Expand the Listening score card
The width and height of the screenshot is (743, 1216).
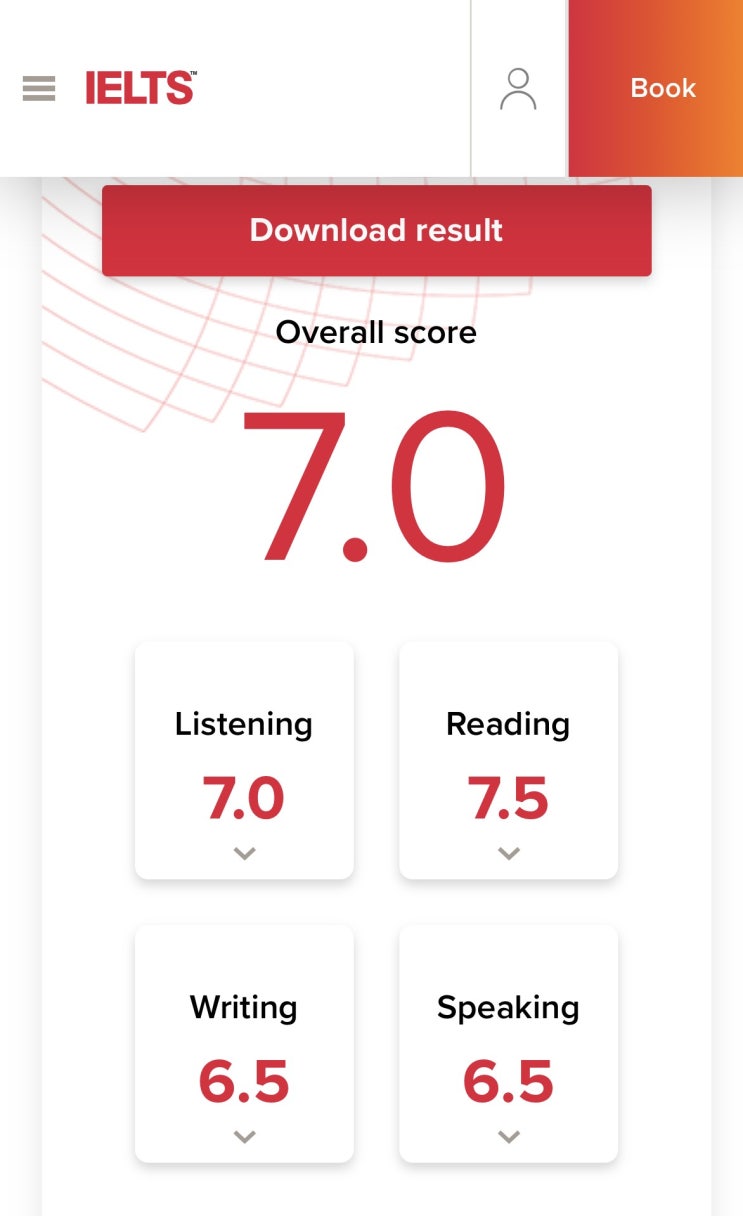click(x=244, y=853)
